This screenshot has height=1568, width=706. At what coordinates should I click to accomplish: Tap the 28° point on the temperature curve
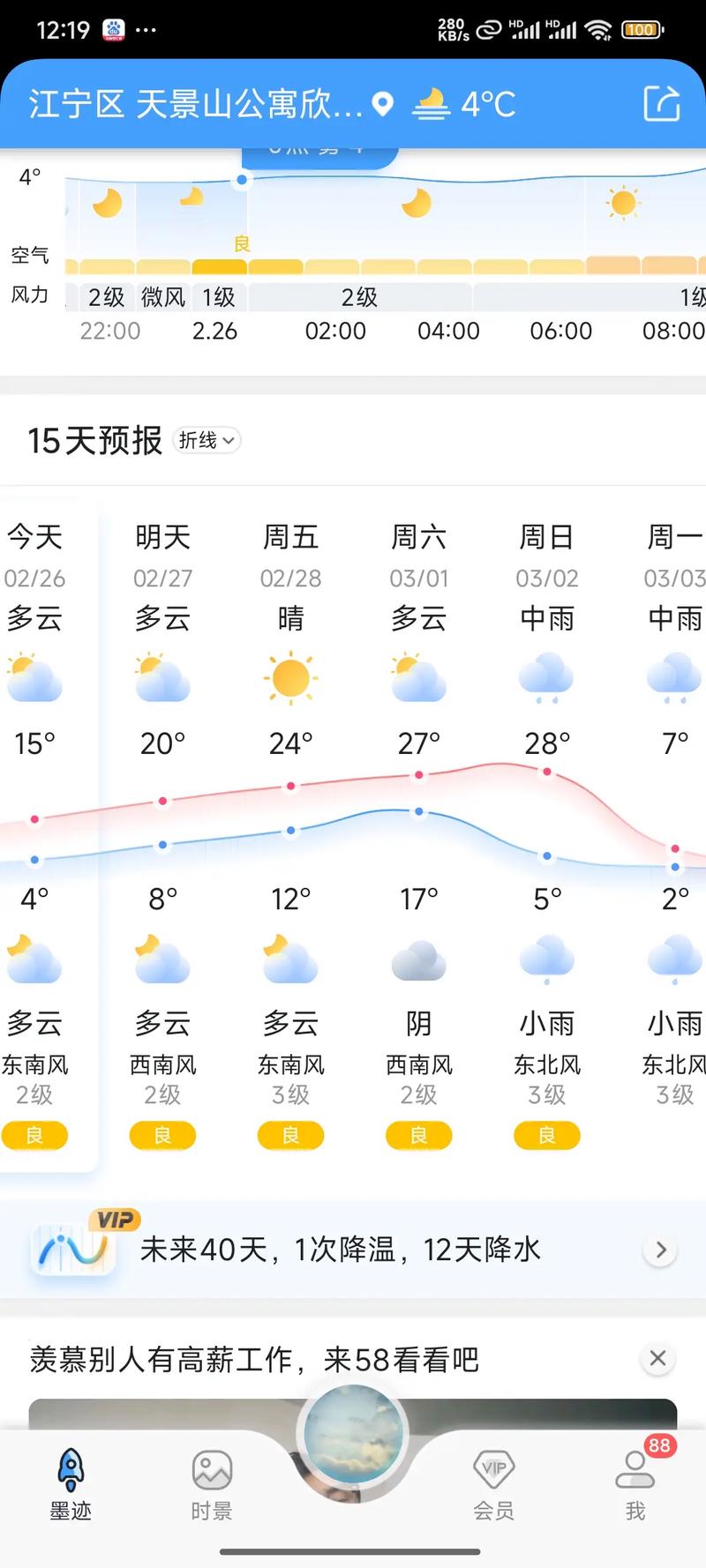pyautogui.click(x=545, y=769)
